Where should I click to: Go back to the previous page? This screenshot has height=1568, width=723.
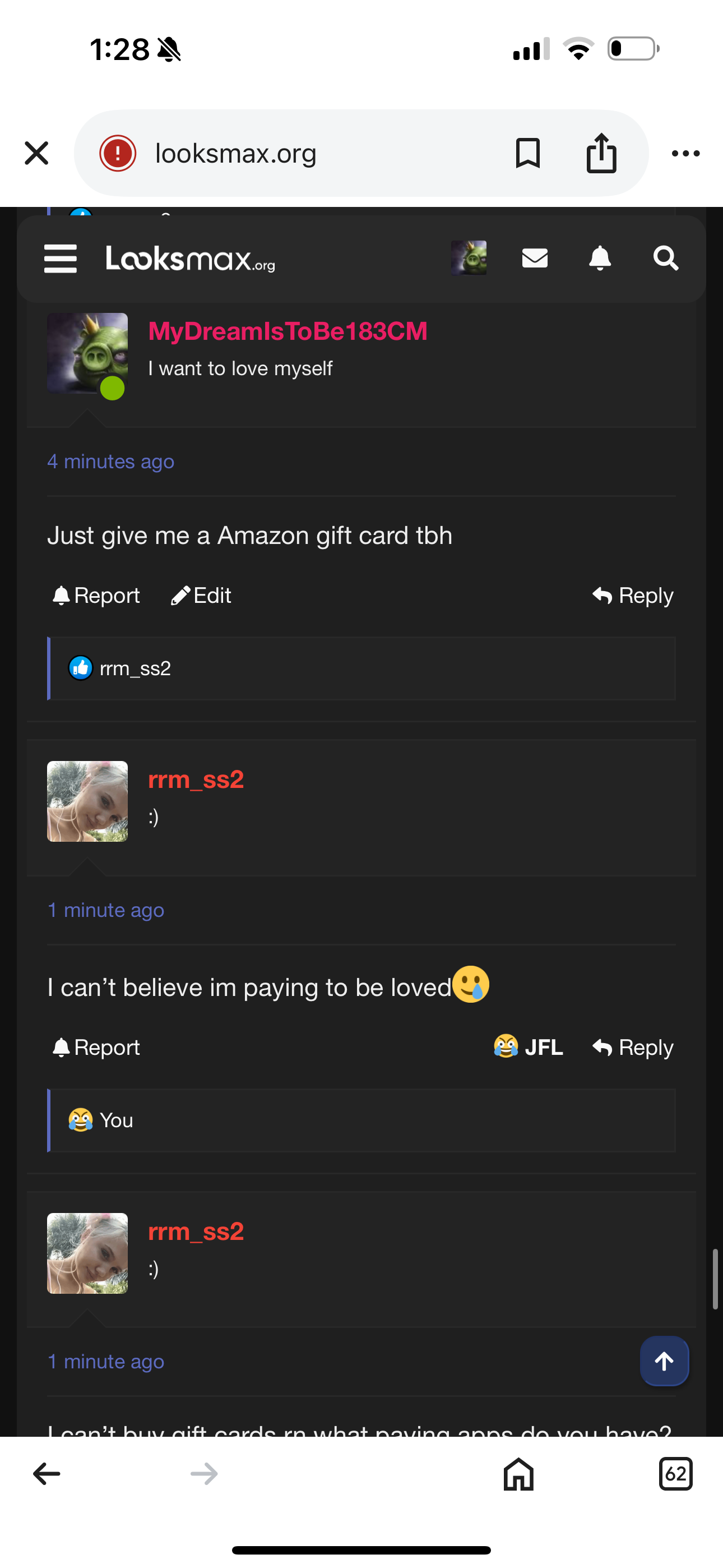[x=47, y=1474]
